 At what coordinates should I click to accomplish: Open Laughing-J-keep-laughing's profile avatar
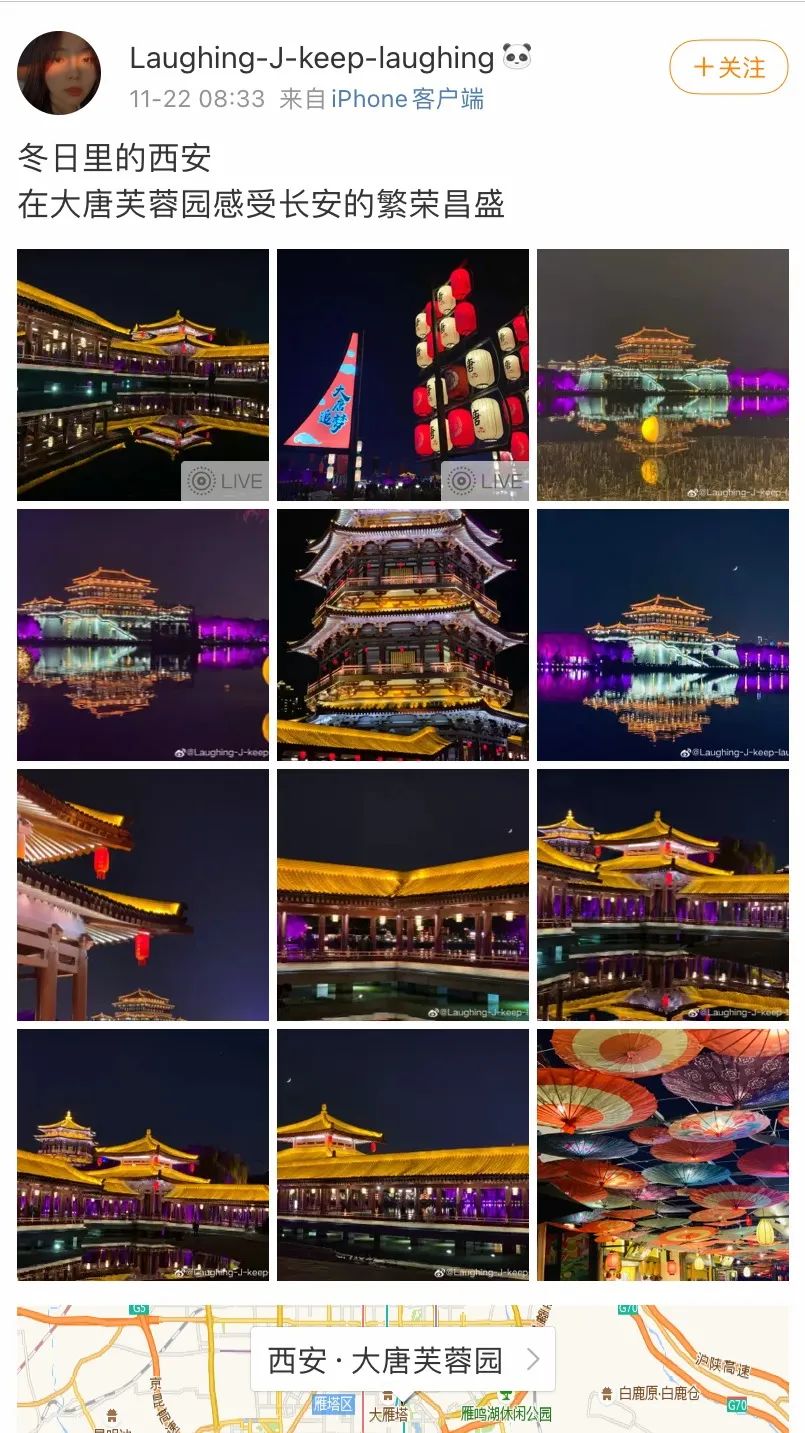59,73
